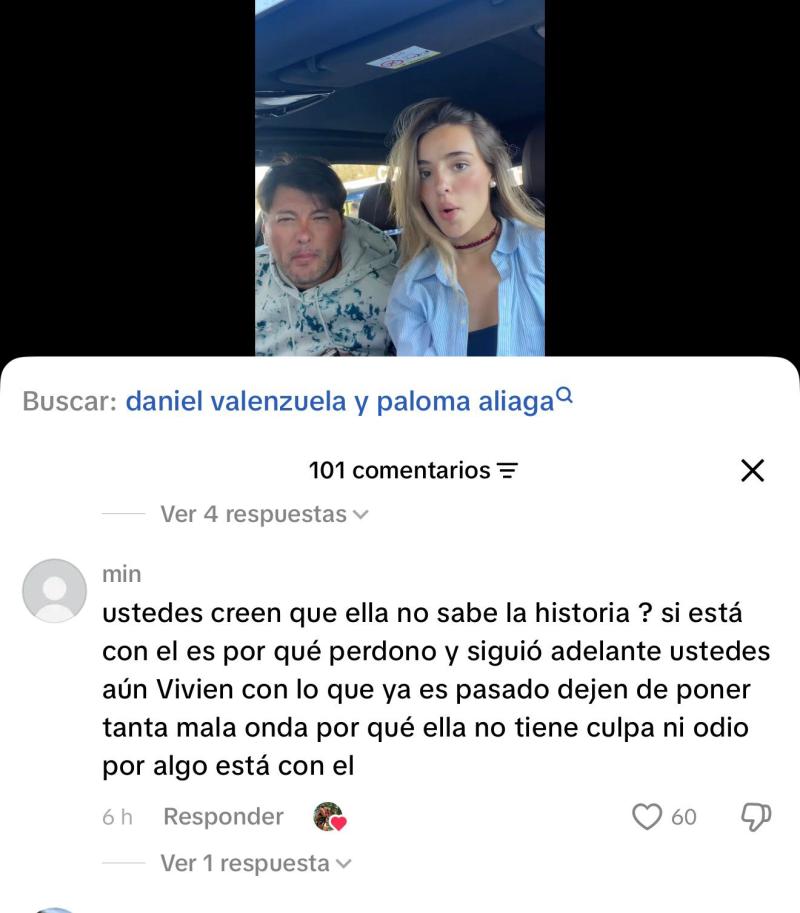Reply to min using 'Responder'
The image size is (800, 913).
222,816
